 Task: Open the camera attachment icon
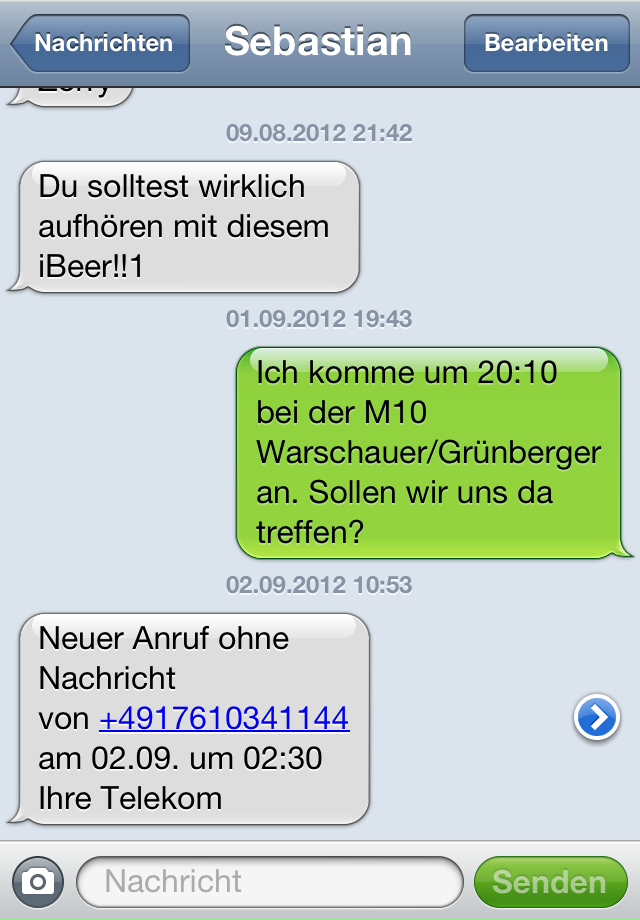(38, 881)
